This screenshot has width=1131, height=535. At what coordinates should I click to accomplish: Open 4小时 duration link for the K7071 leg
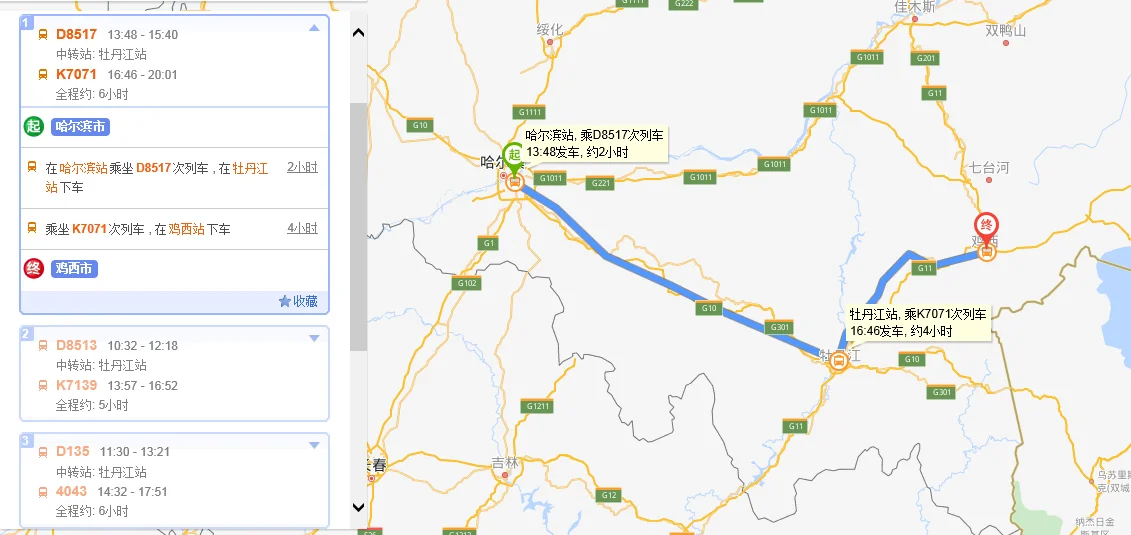302,229
